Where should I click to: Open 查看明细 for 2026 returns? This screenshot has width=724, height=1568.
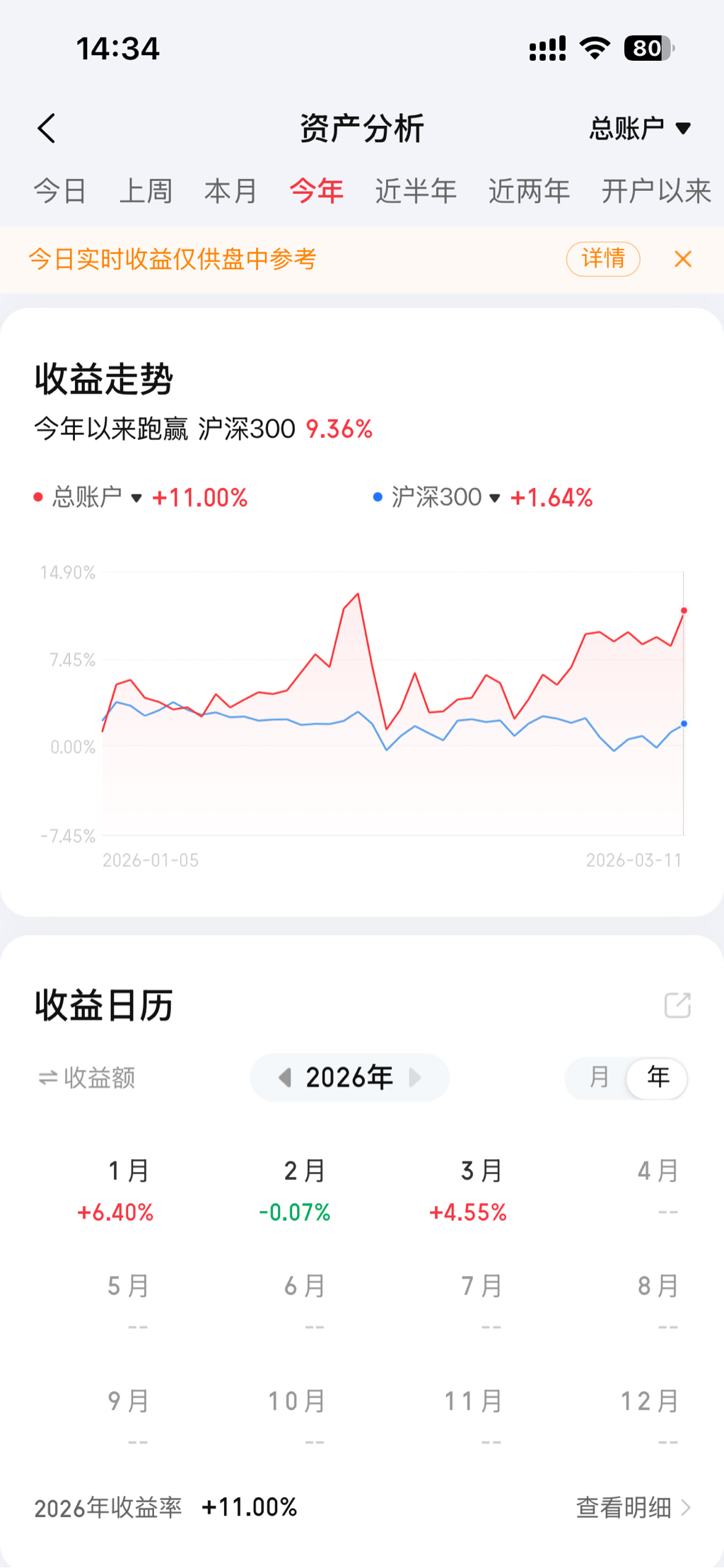pos(633,1507)
